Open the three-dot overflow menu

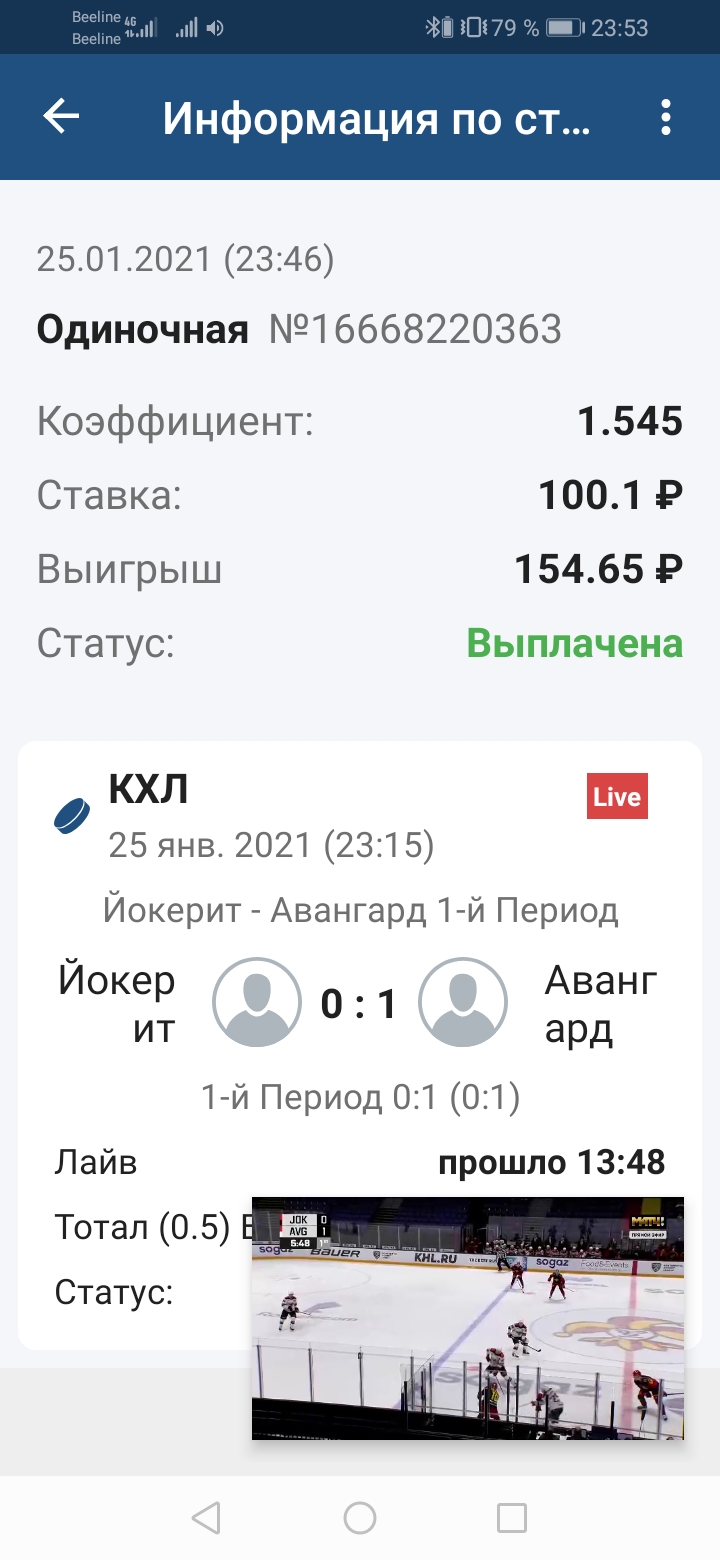[666, 118]
